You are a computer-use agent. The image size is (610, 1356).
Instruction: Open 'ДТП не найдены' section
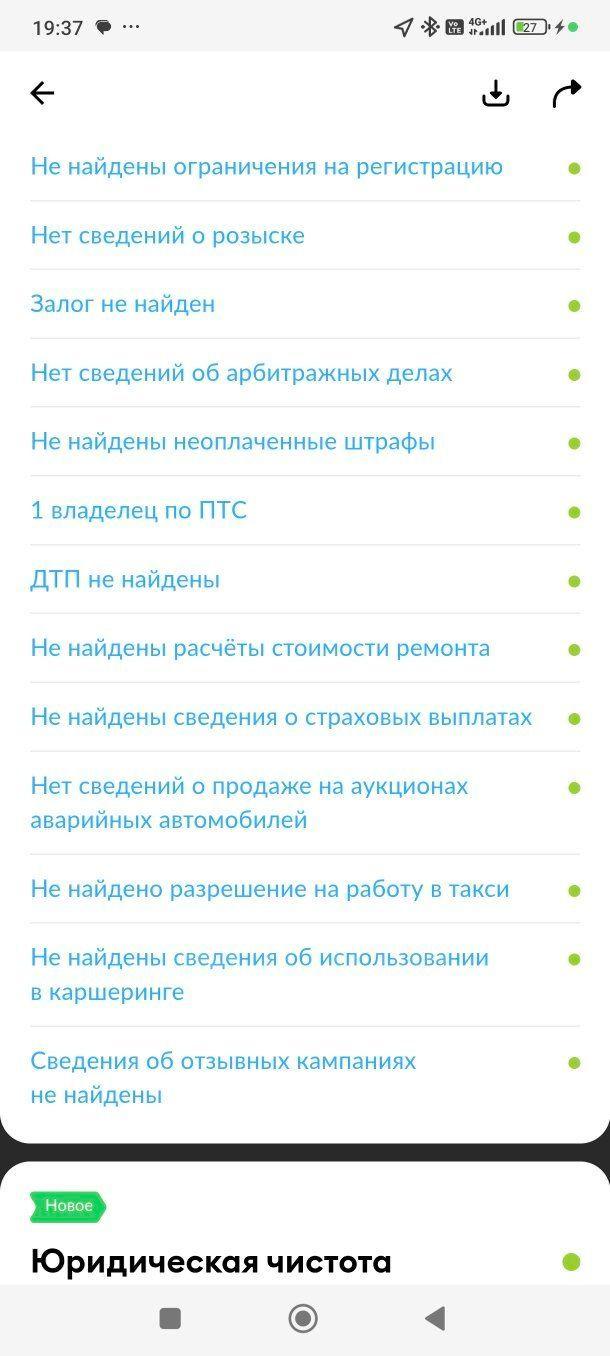coord(305,580)
